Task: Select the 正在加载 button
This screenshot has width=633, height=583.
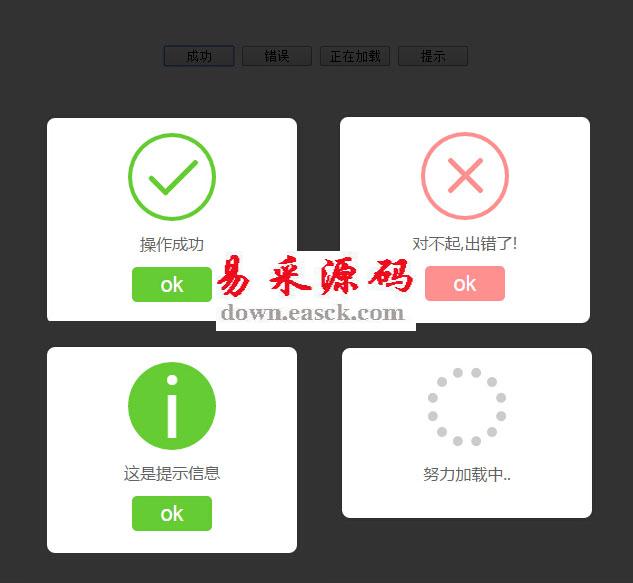Action: tap(355, 56)
